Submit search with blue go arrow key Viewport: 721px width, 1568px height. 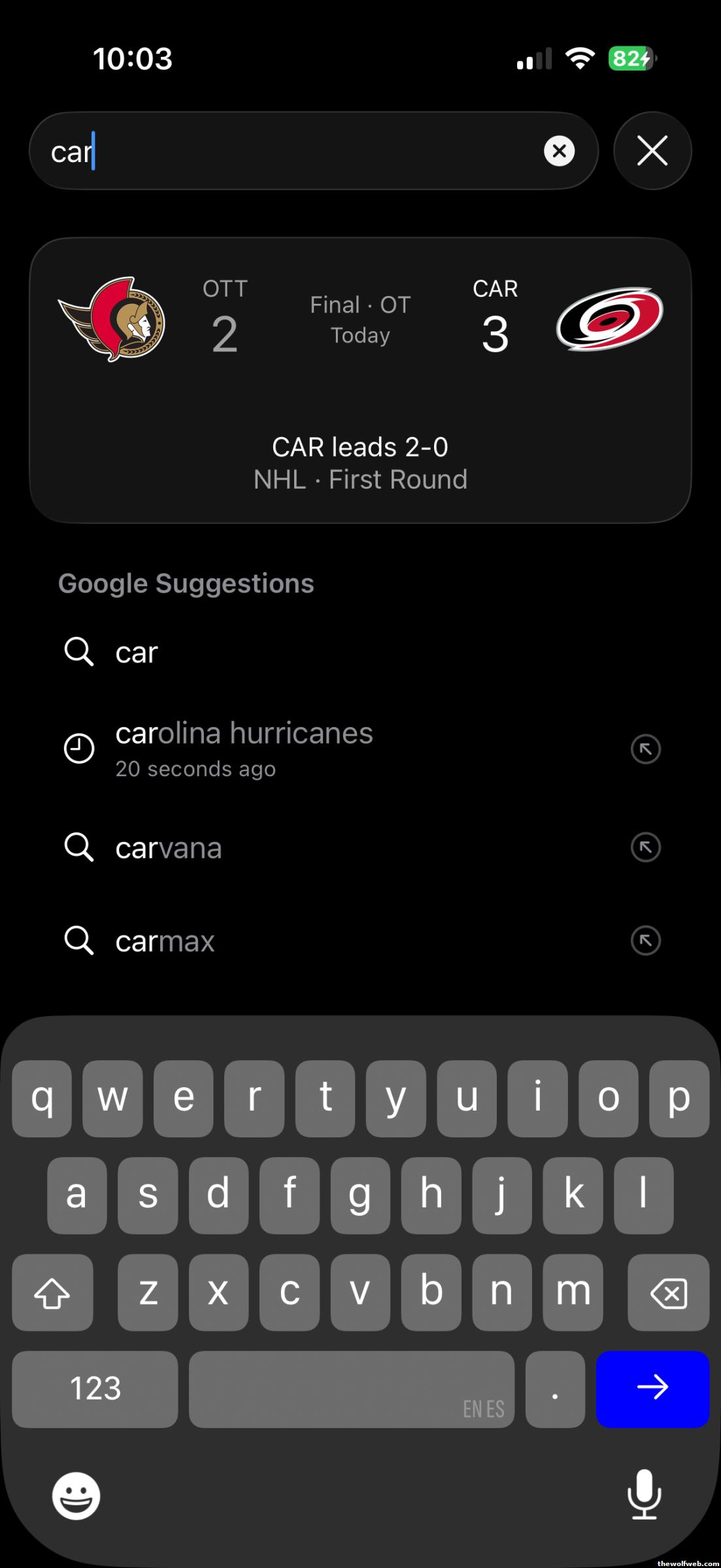[652, 1388]
